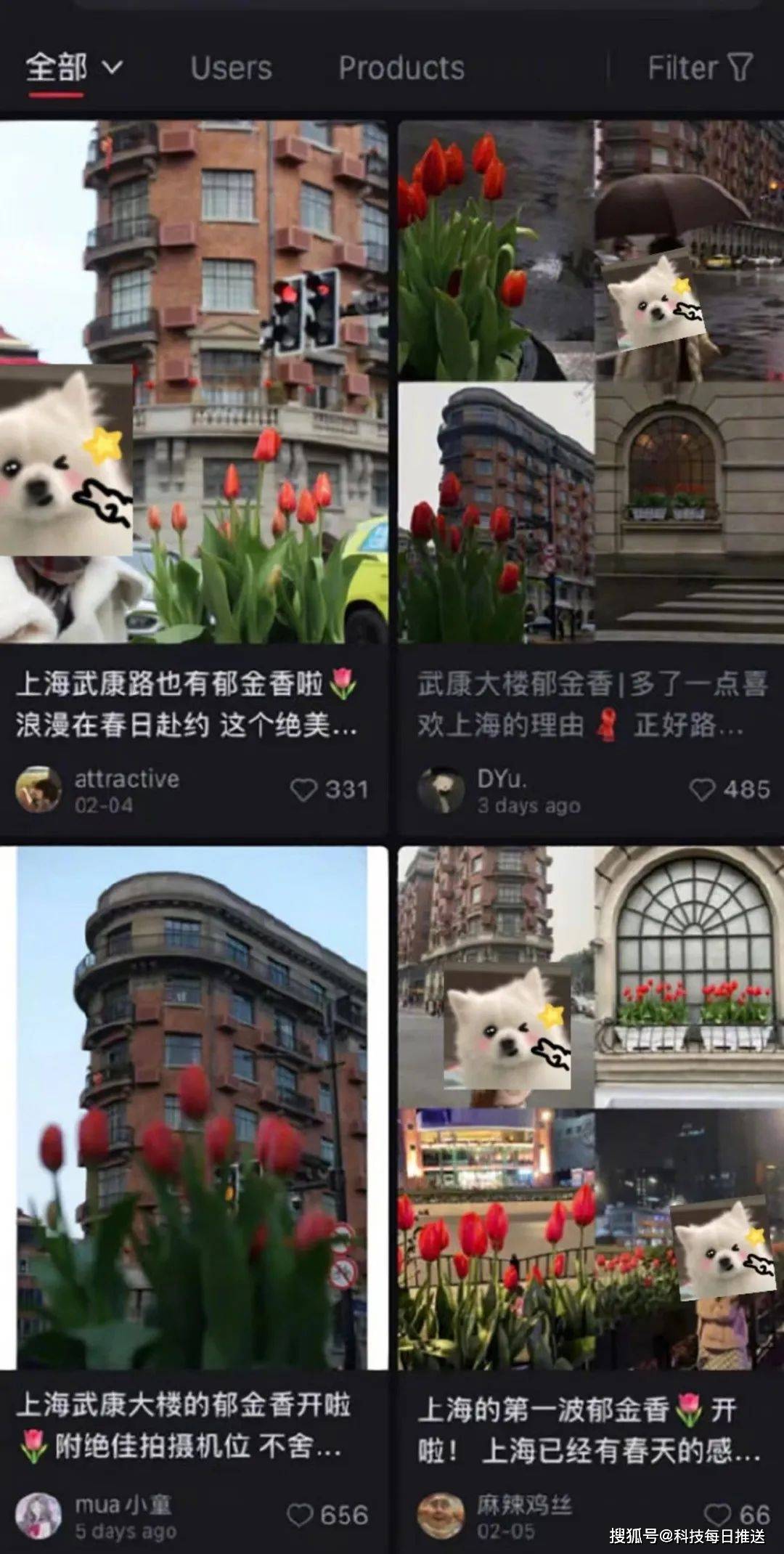The height and width of the screenshot is (1554, 784).
Task: View DYu.'s profile avatar
Action: (x=441, y=789)
